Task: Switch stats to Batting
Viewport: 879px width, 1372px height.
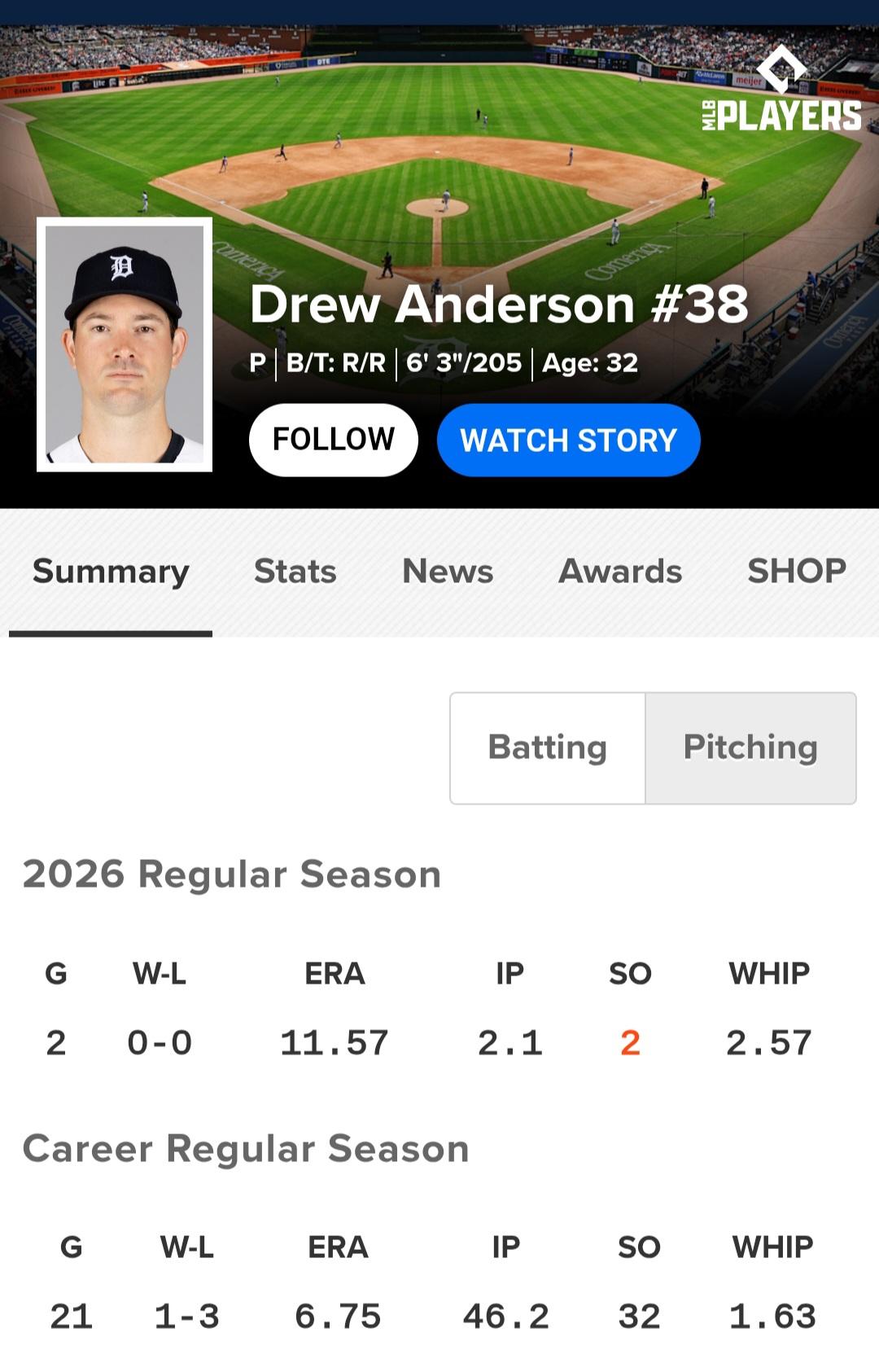Action: [548, 748]
